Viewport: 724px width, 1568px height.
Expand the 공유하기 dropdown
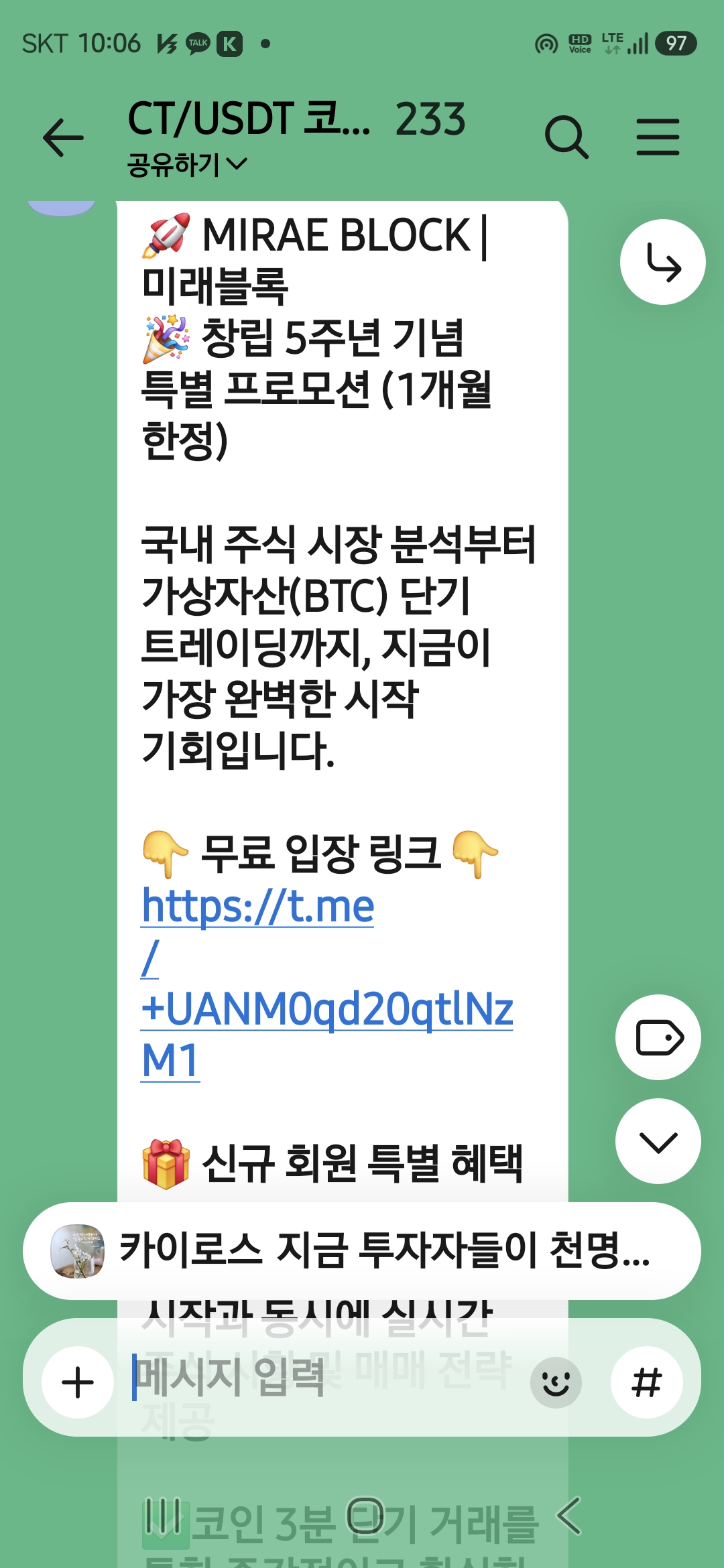[188, 164]
